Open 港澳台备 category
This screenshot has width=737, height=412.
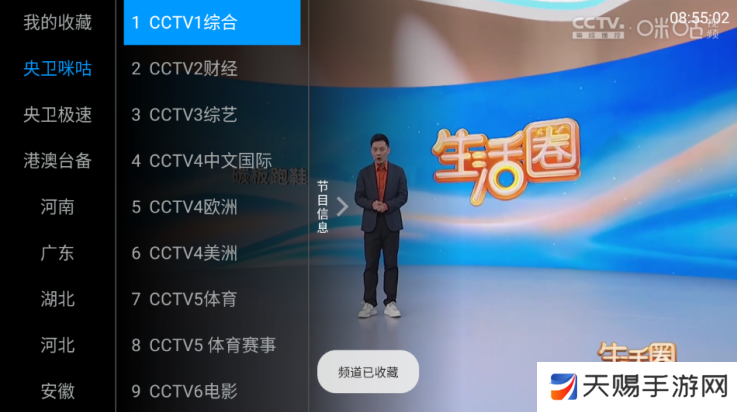(57, 161)
